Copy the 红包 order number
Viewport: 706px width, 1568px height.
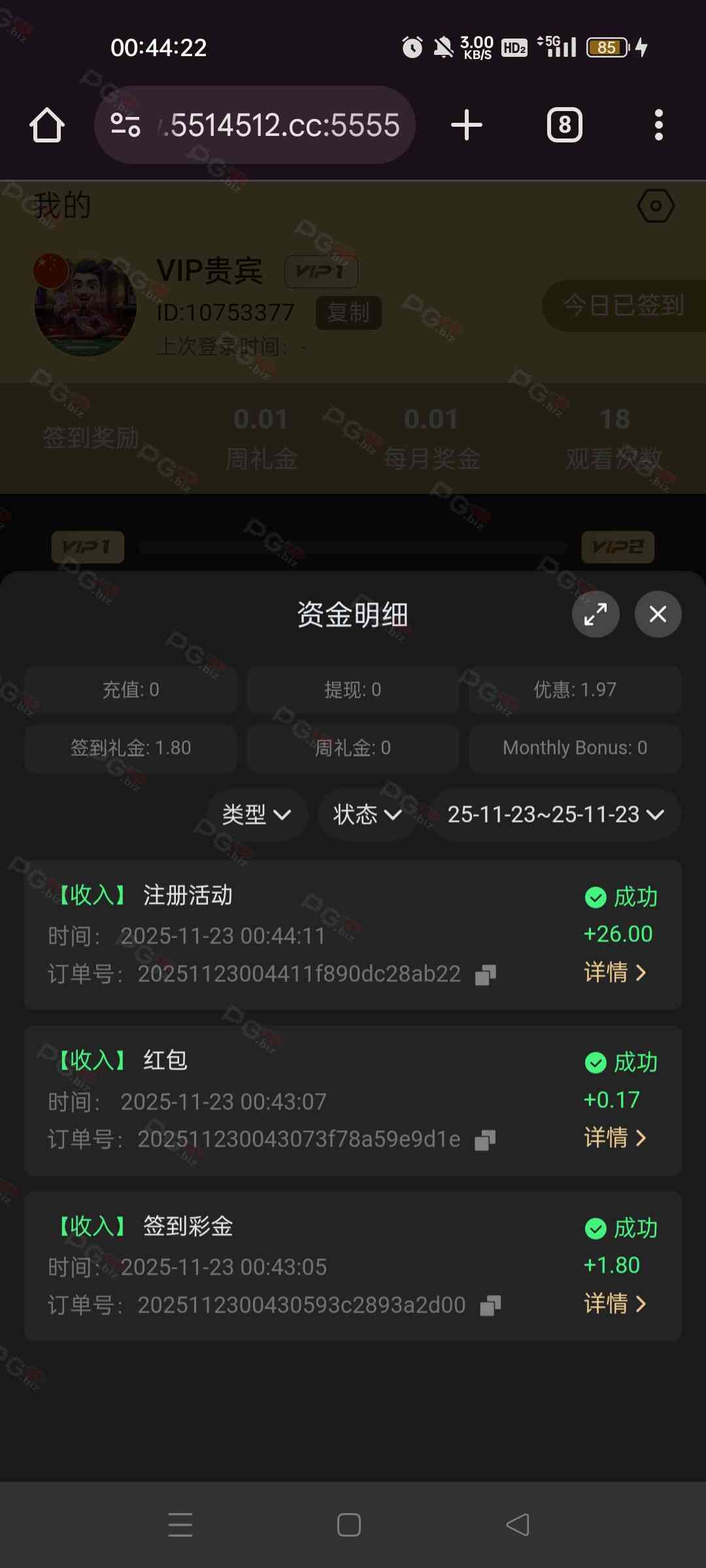[x=485, y=1140]
